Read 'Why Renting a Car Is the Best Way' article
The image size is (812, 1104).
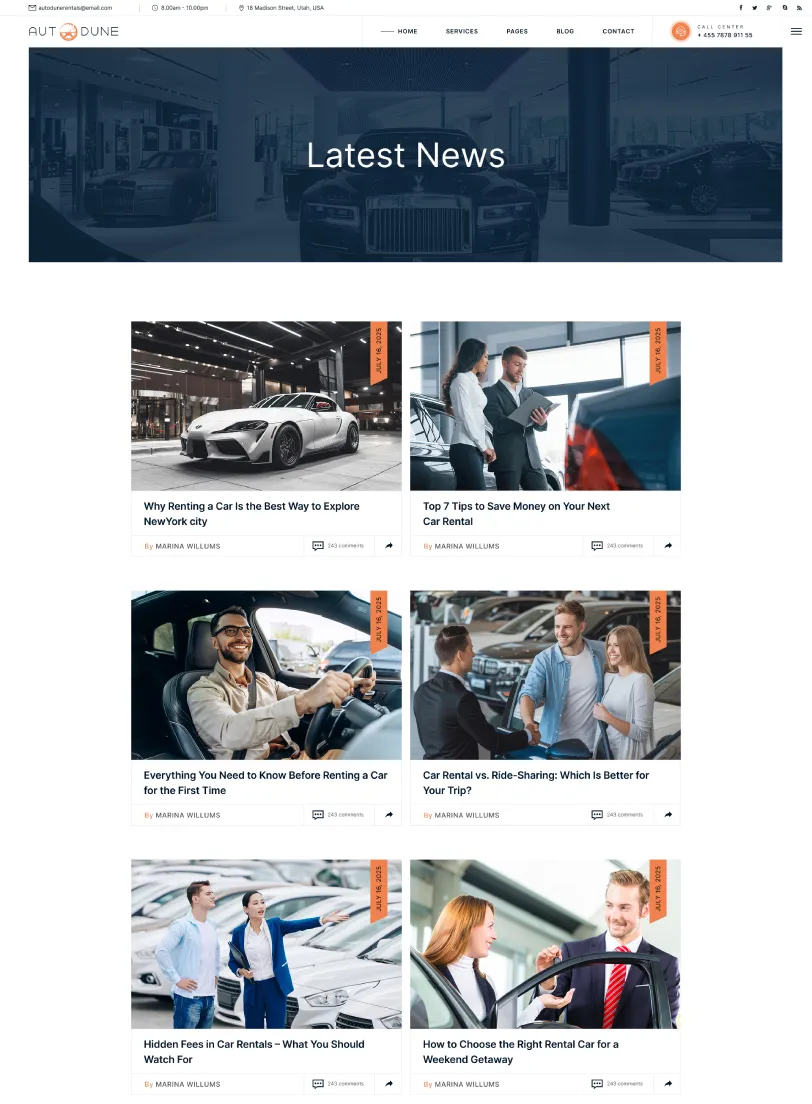[251, 513]
